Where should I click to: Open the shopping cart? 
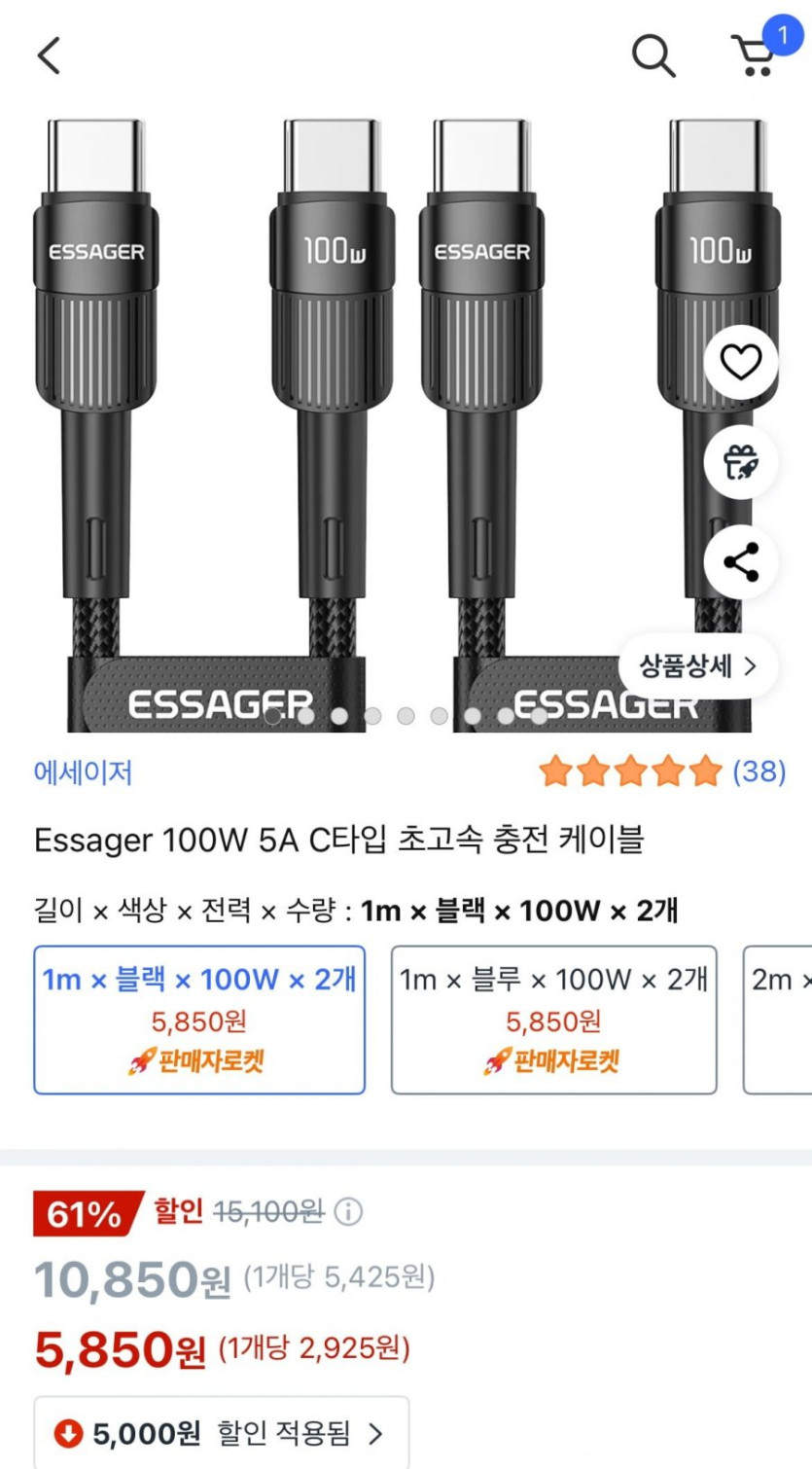(x=756, y=55)
